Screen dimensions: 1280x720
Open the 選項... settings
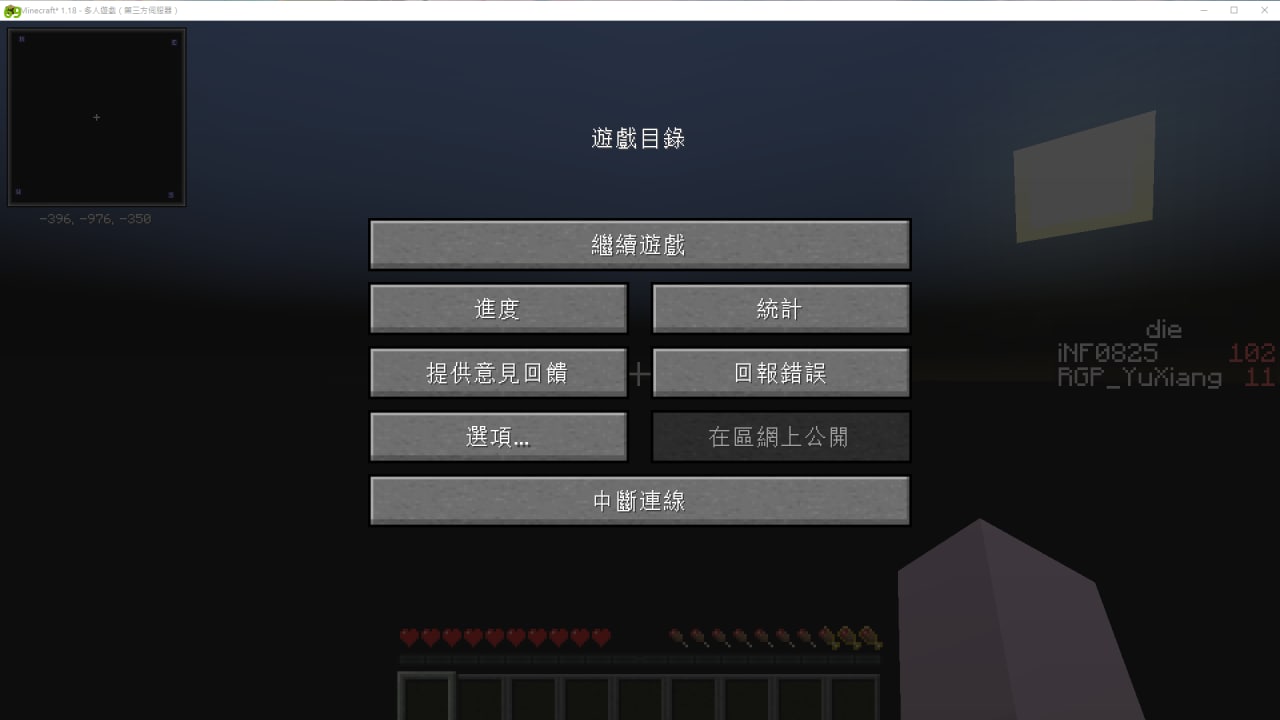point(498,437)
